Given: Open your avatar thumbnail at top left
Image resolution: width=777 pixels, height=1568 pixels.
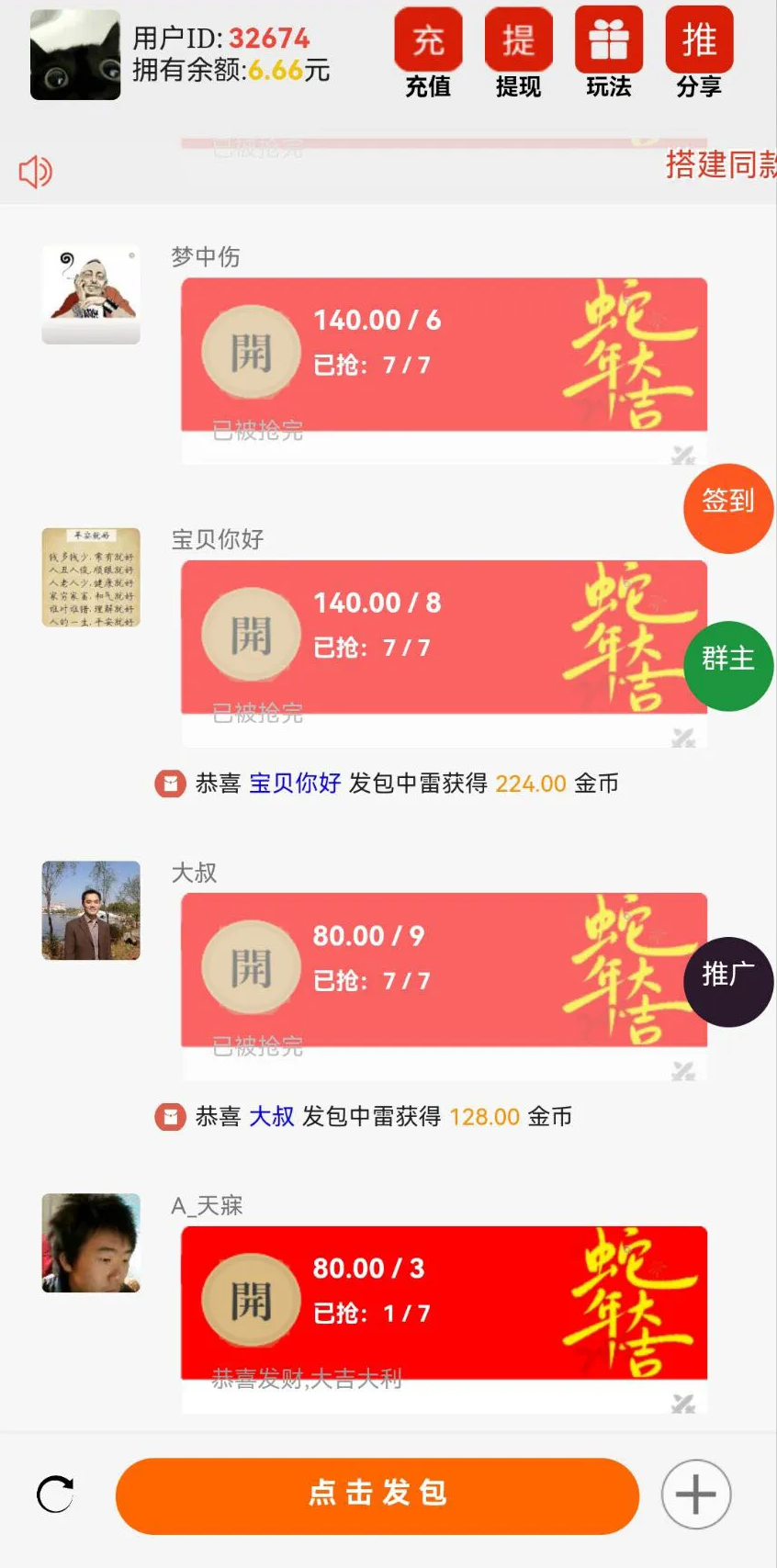Looking at the screenshot, I should coord(74,55).
